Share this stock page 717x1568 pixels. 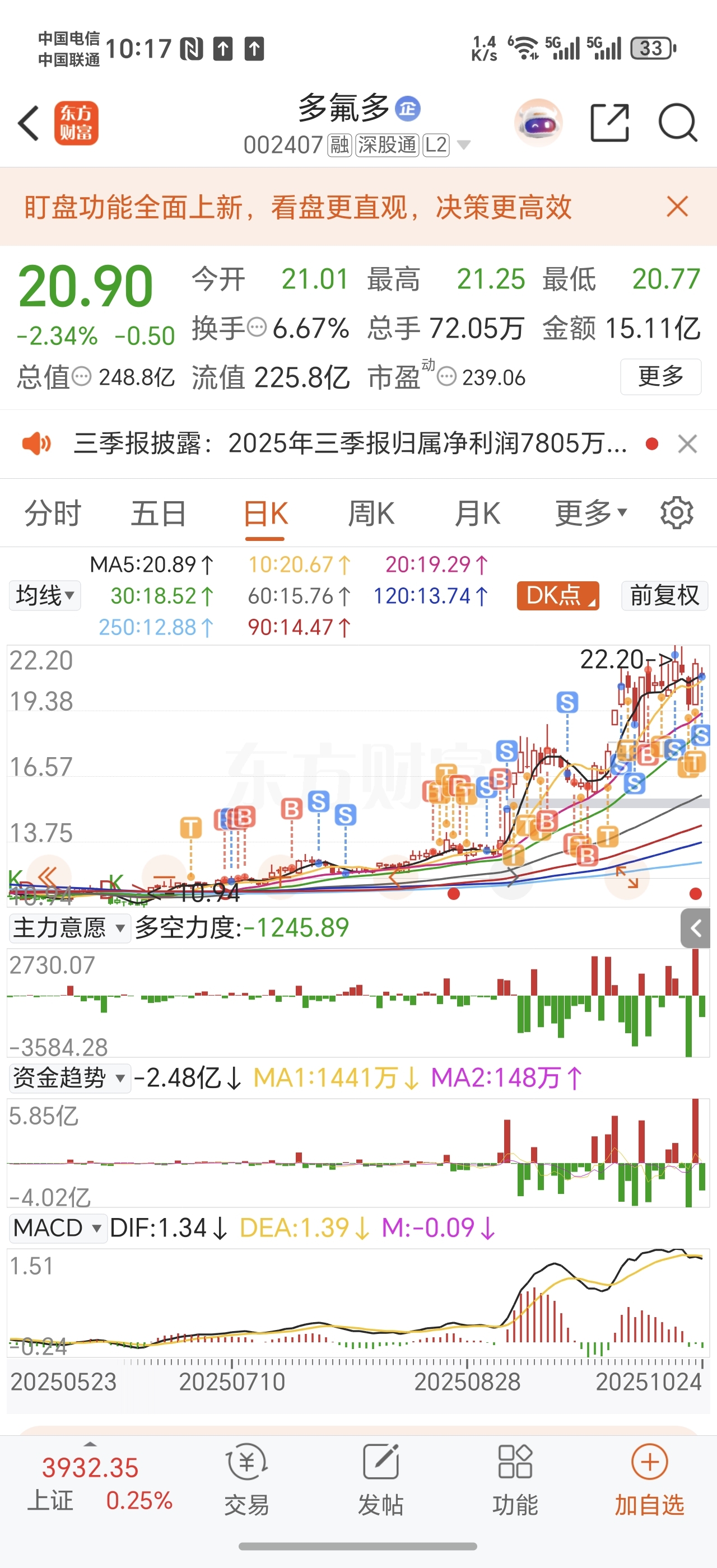[609, 124]
